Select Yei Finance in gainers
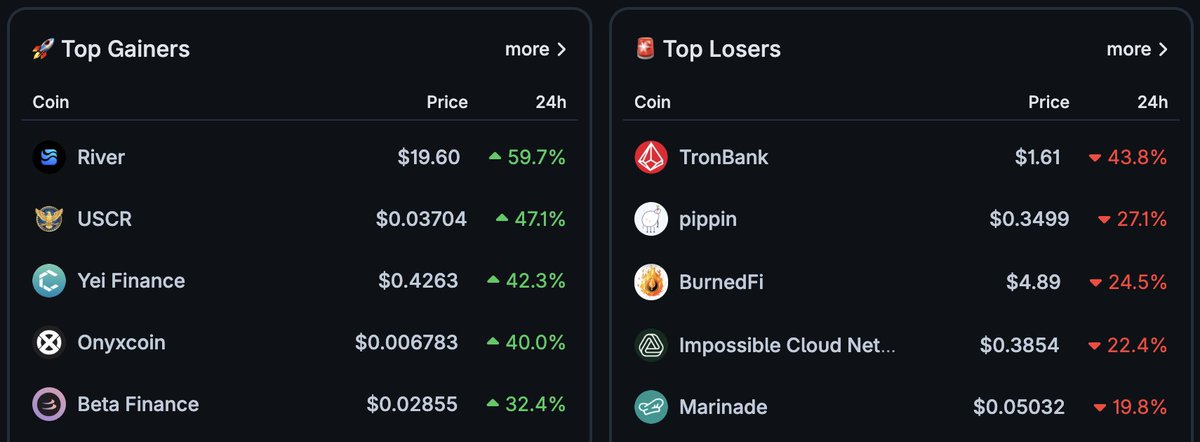The image size is (1200, 442). tap(130, 281)
